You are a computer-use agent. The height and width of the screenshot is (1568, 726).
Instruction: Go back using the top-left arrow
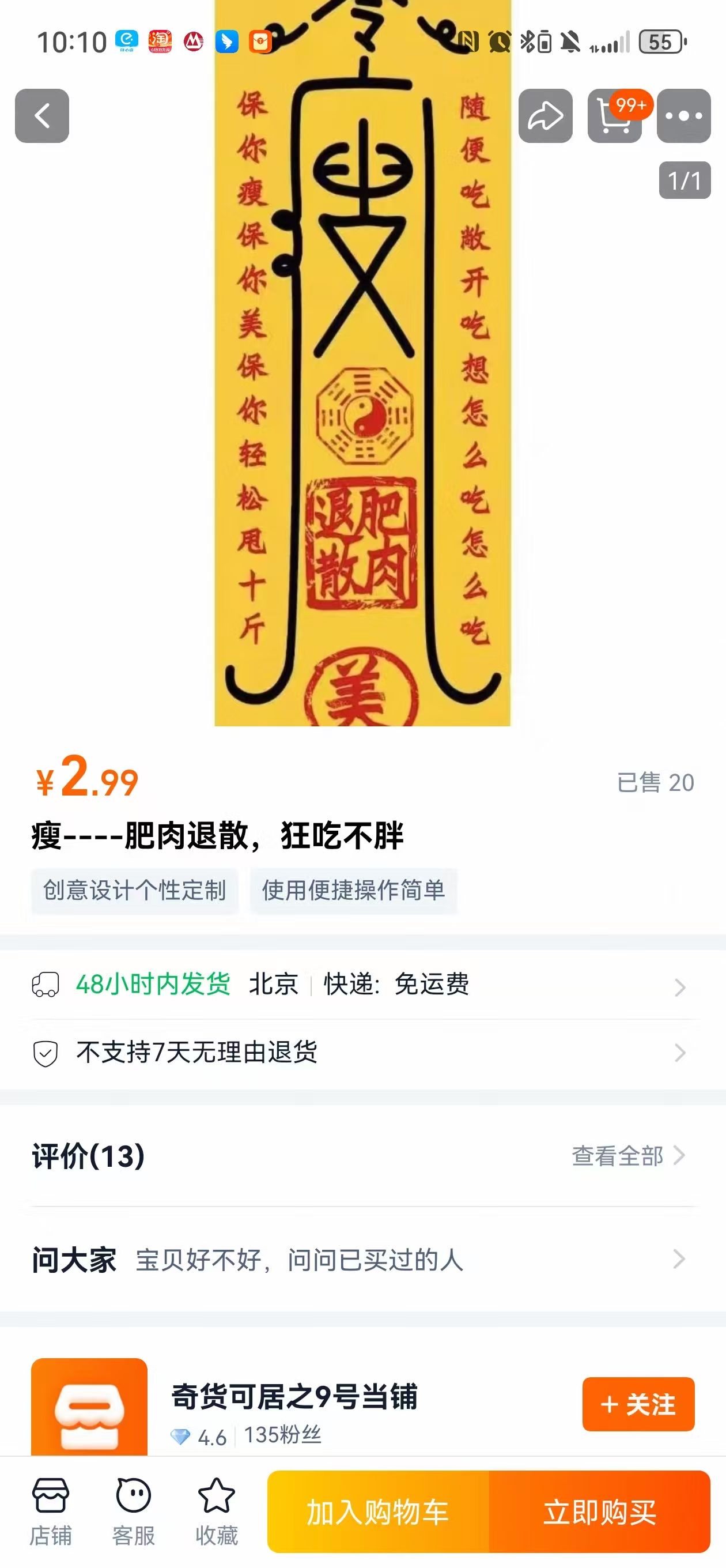[x=42, y=116]
